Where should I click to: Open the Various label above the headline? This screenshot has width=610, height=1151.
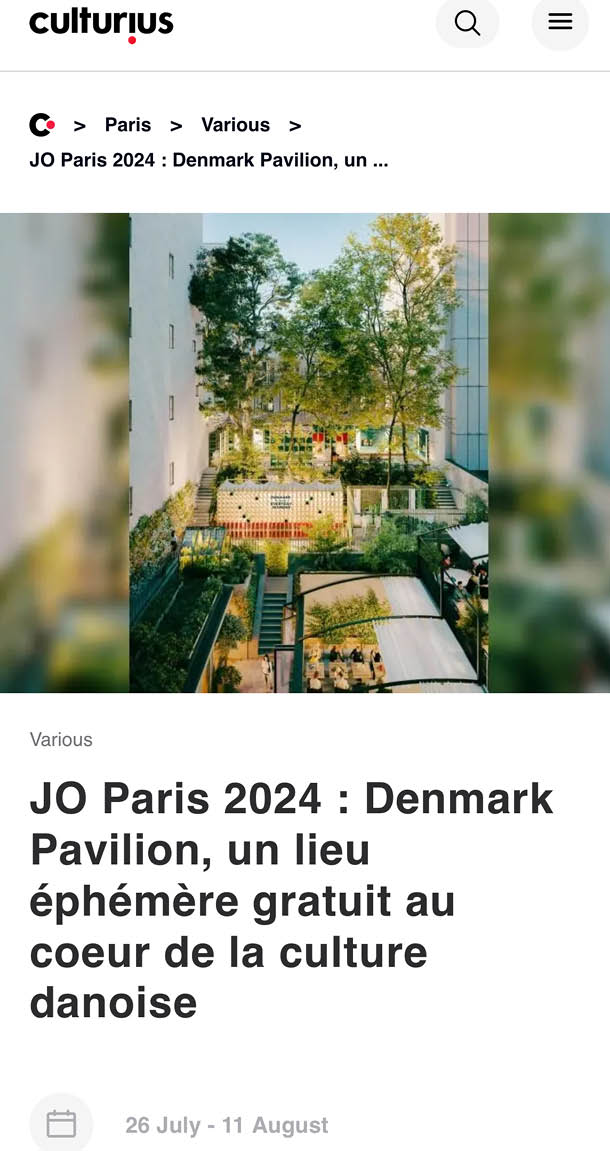point(61,740)
